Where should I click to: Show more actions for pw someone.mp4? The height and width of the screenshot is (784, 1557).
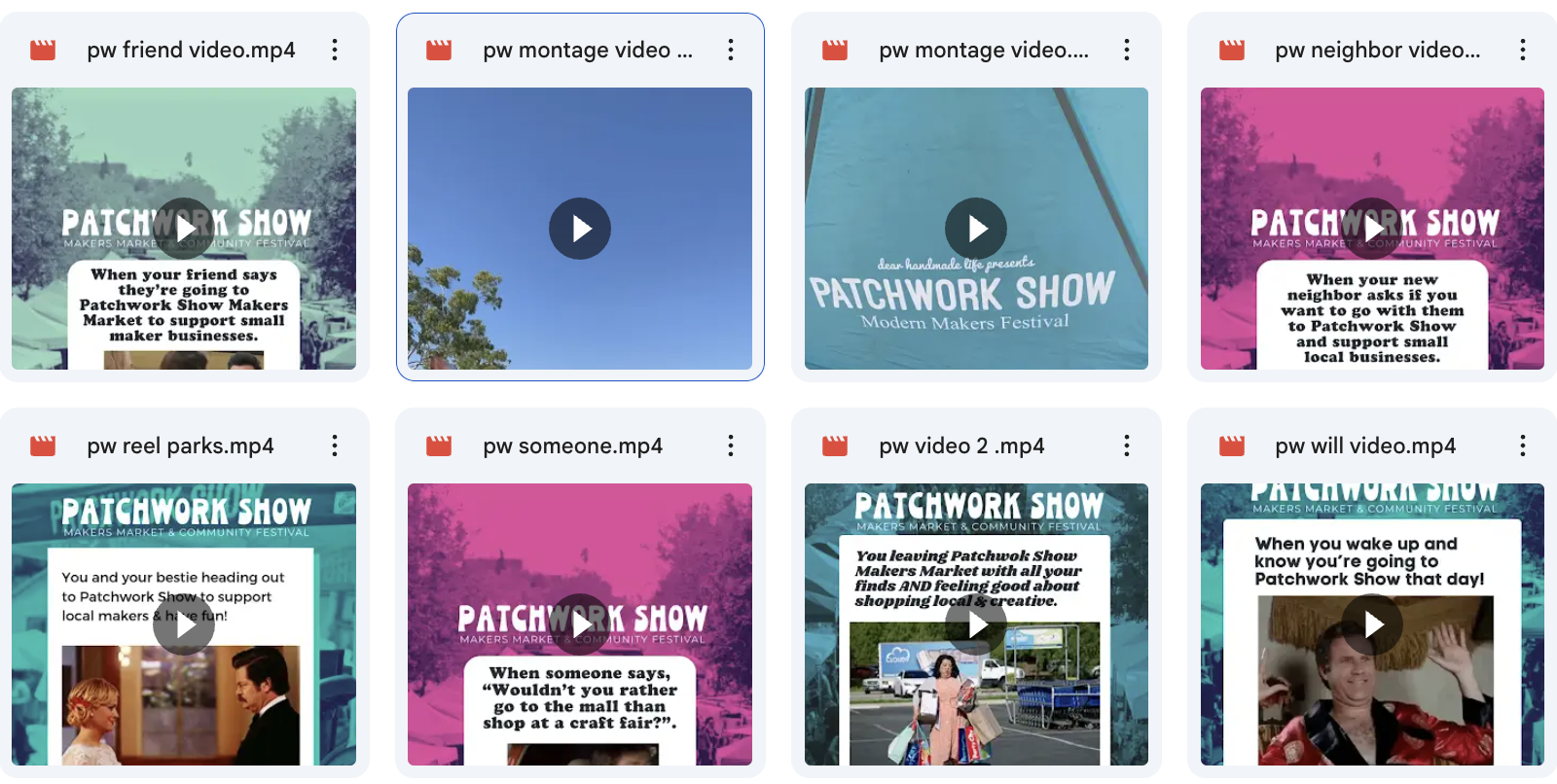tap(731, 445)
